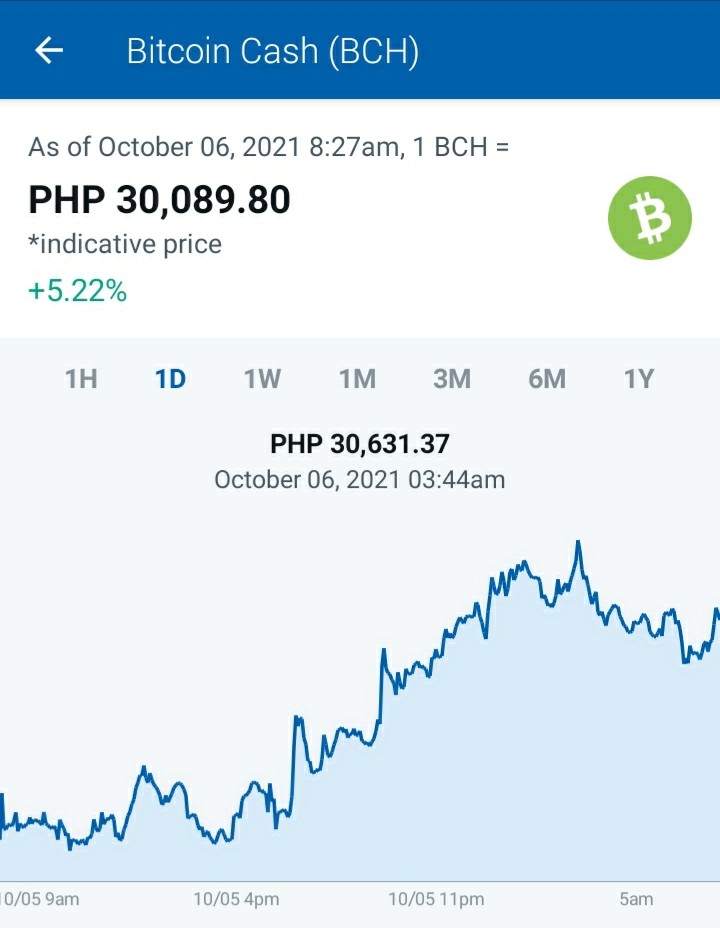Select the 1D chart range
720x928 pixels.
pyautogui.click(x=170, y=379)
